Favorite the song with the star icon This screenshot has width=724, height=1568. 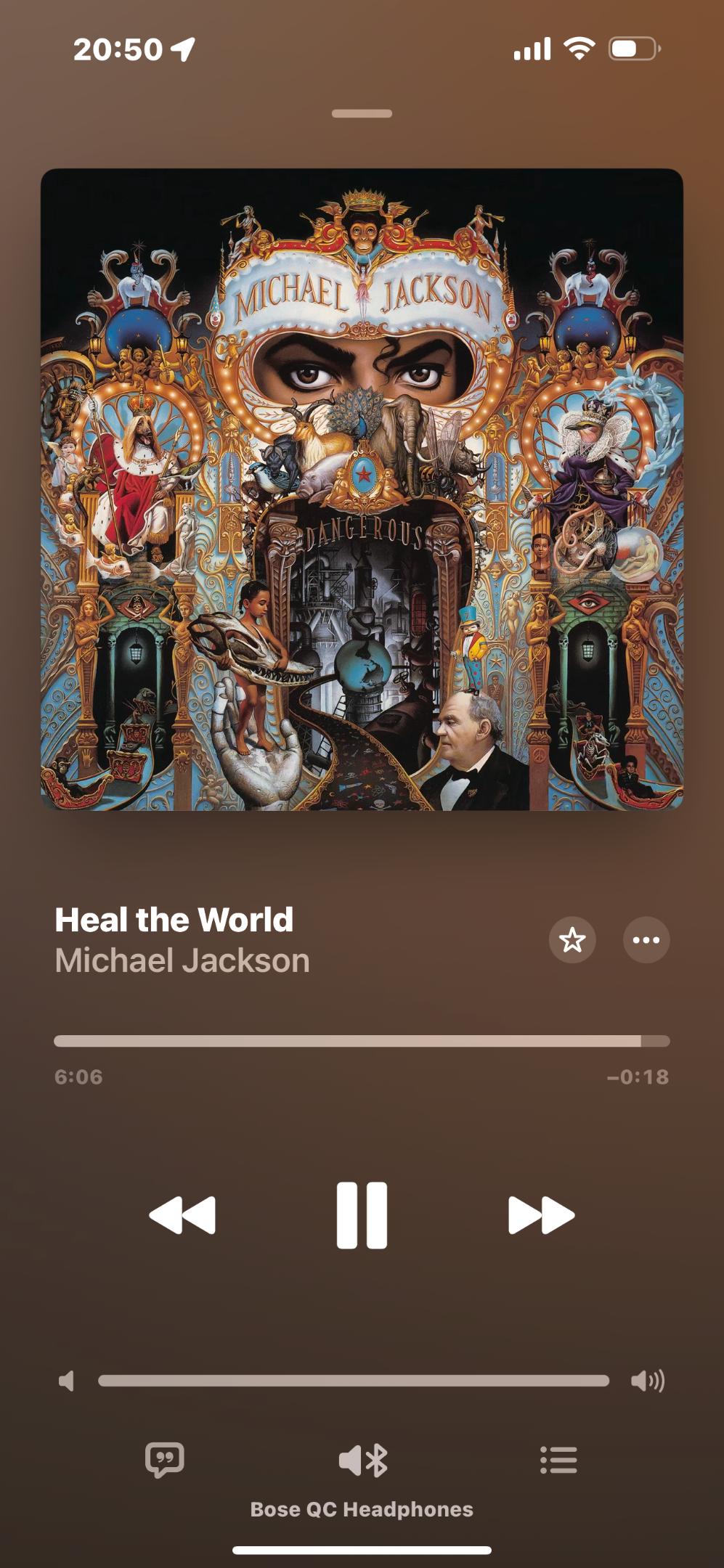click(572, 940)
